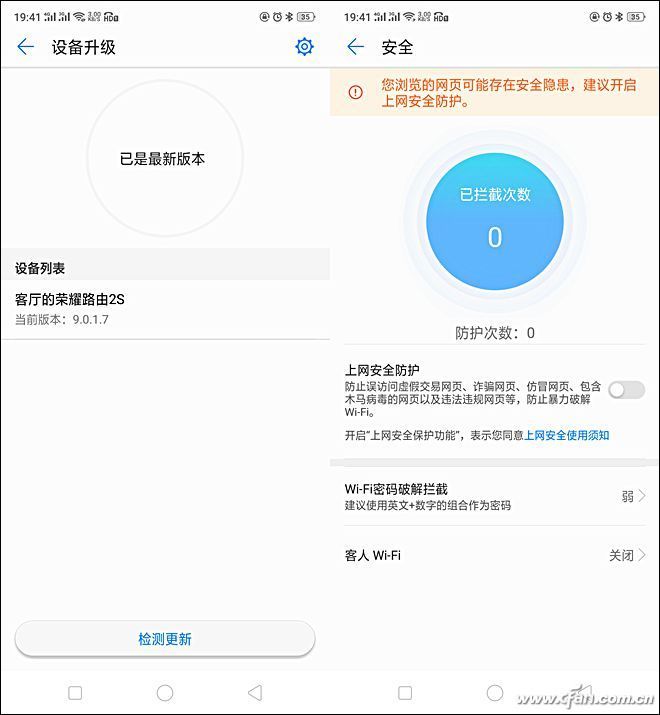Screen dimensions: 660x715
Task: Tap the 检测更新 button
Action: point(165,639)
